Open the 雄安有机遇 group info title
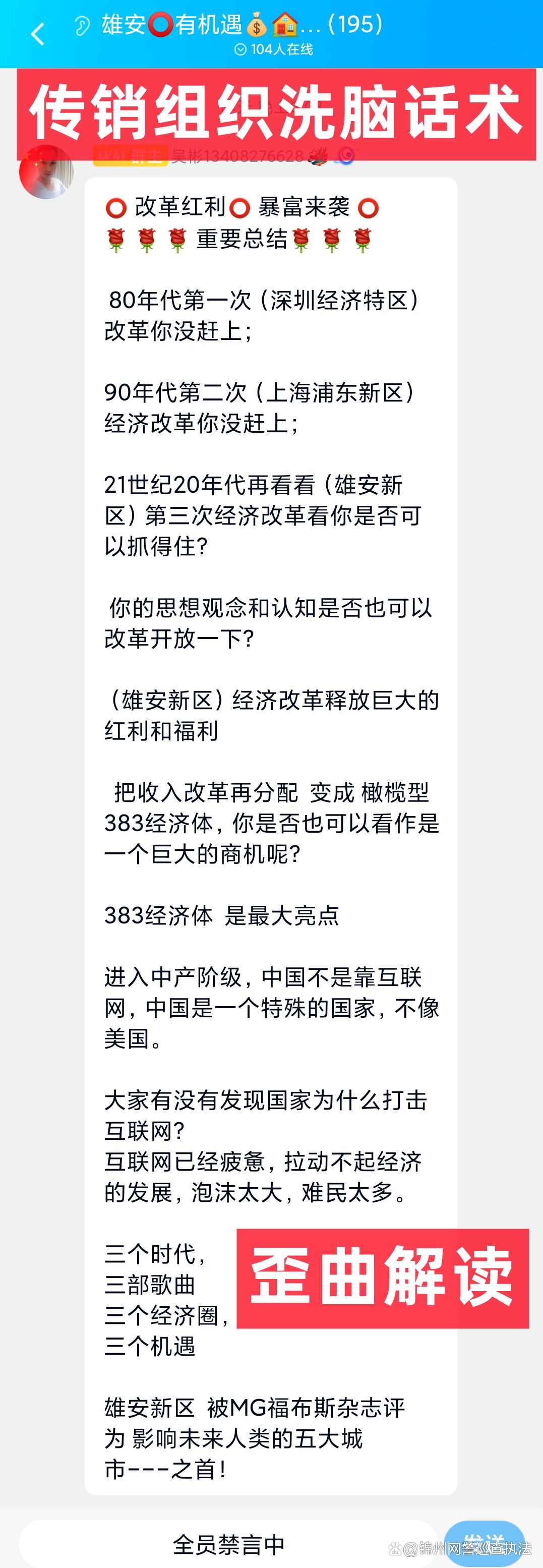The height and width of the screenshot is (1568, 543). pyautogui.click(x=242, y=25)
